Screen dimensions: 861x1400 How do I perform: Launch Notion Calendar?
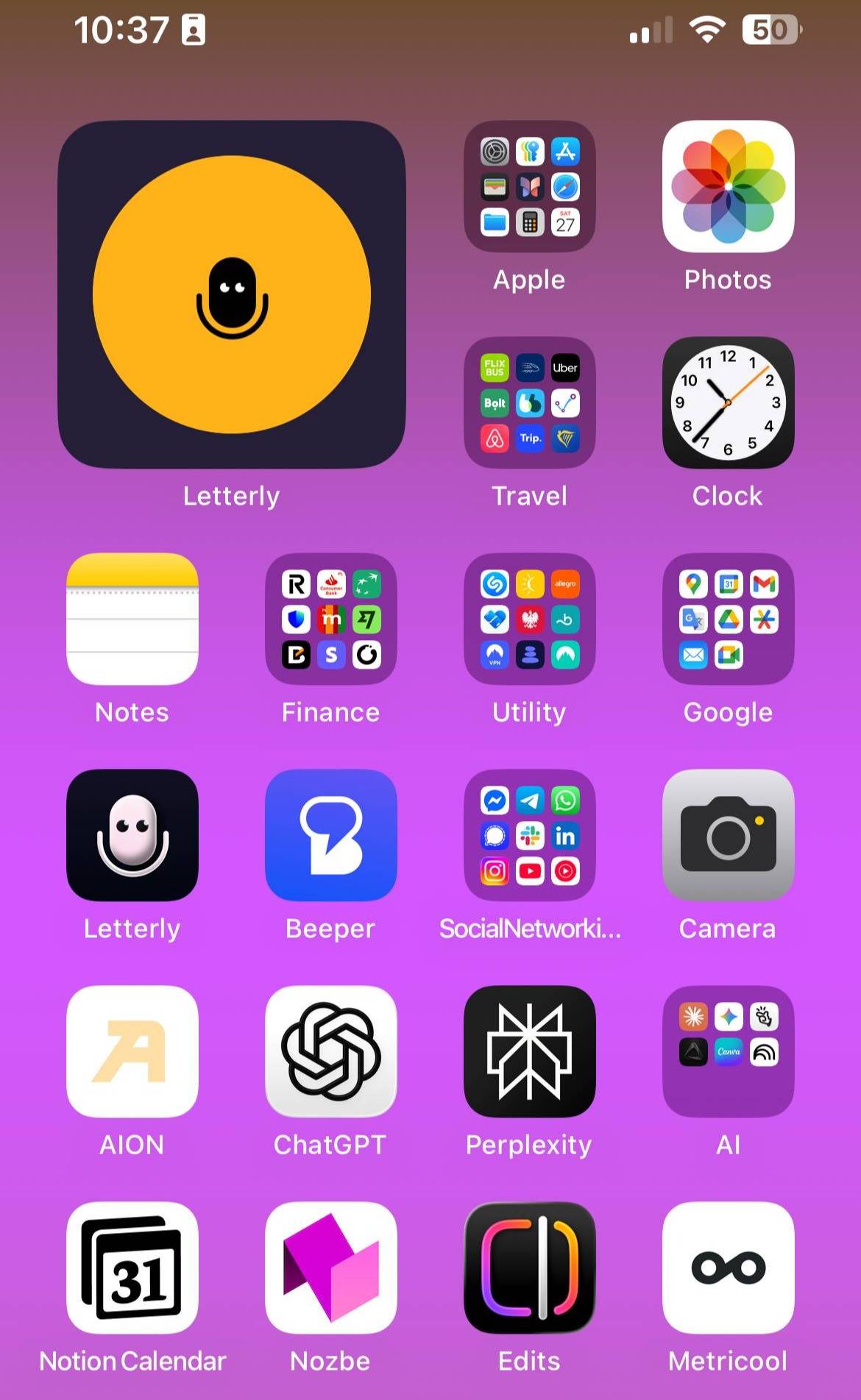132,1268
